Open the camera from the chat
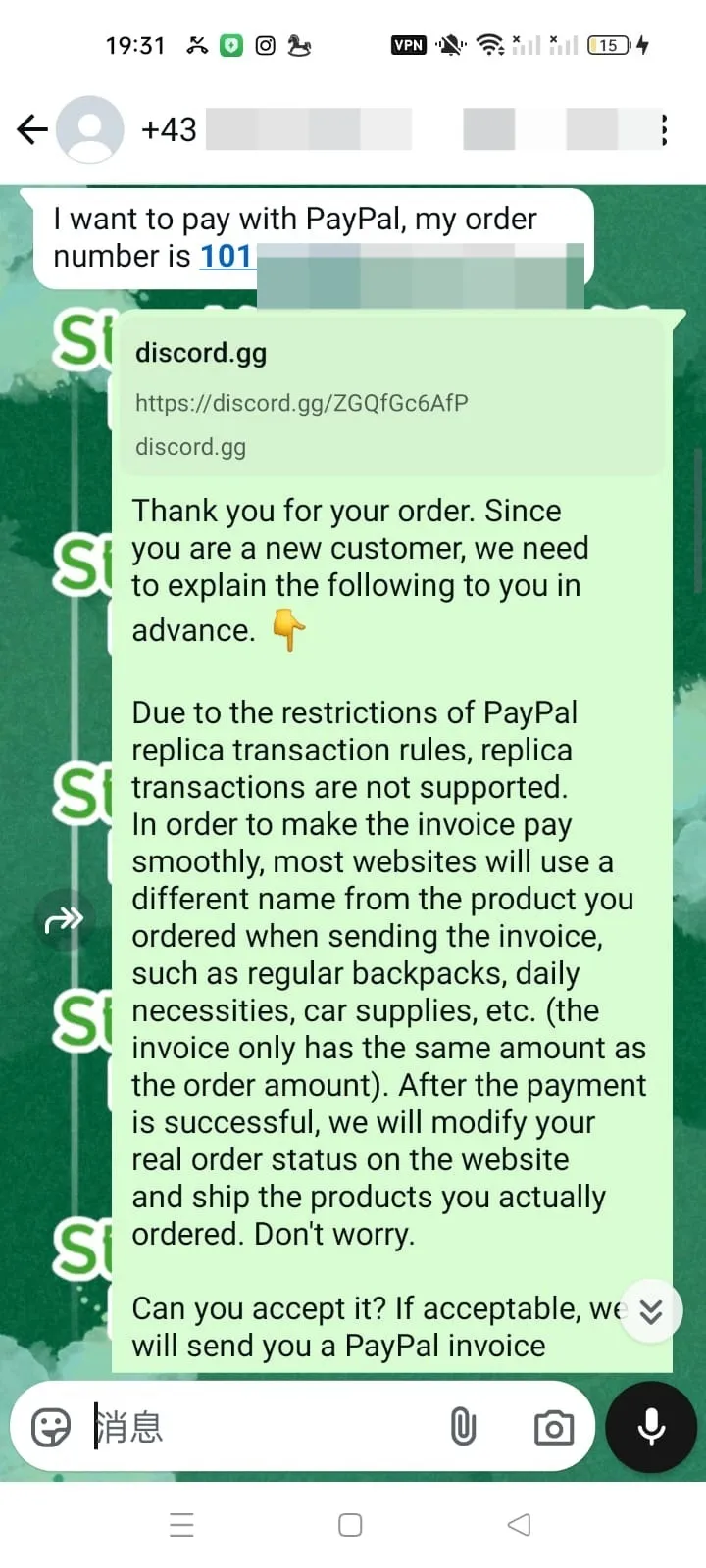Image resolution: width=706 pixels, height=1568 pixels. [x=554, y=1427]
